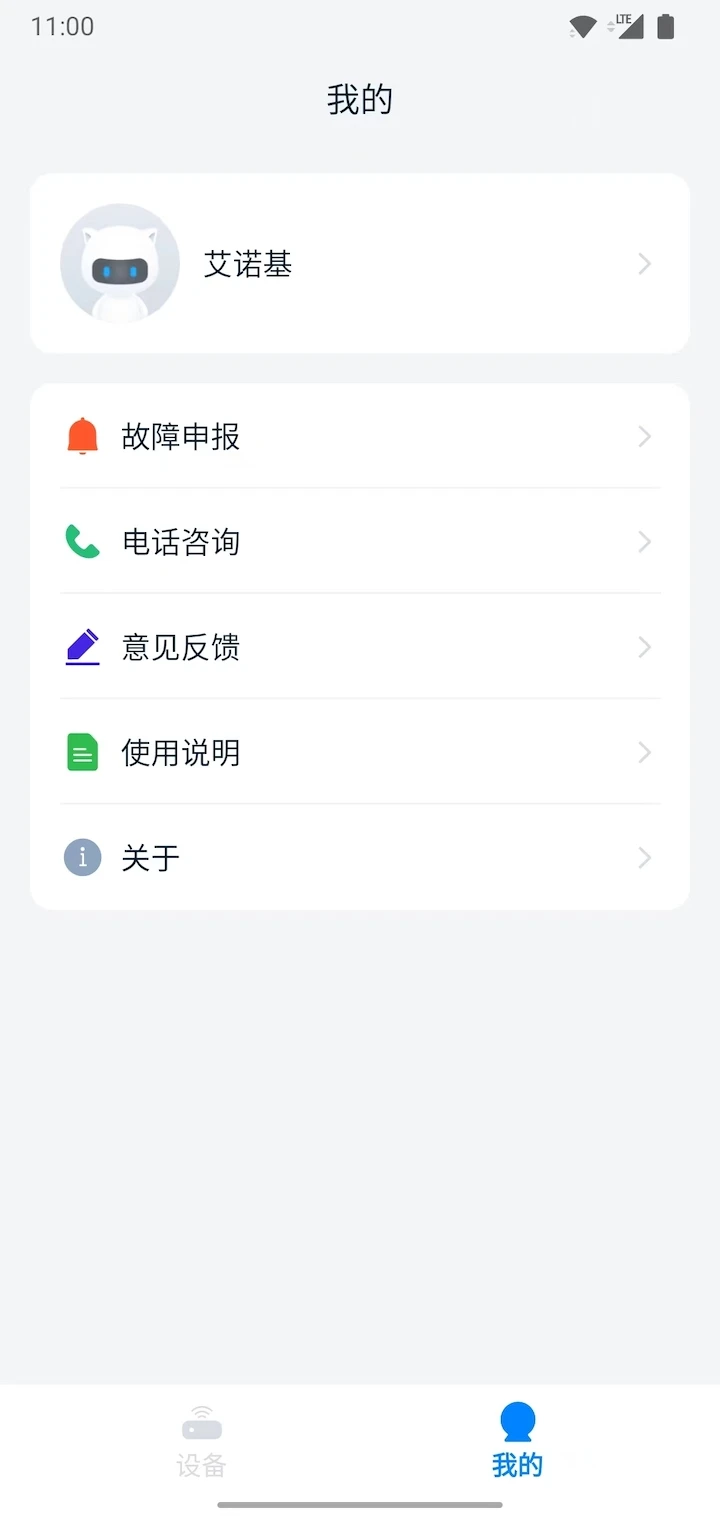Open the 电话咨询 item
Image resolution: width=720 pixels, height=1520 pixels.
tap(360, 542)
